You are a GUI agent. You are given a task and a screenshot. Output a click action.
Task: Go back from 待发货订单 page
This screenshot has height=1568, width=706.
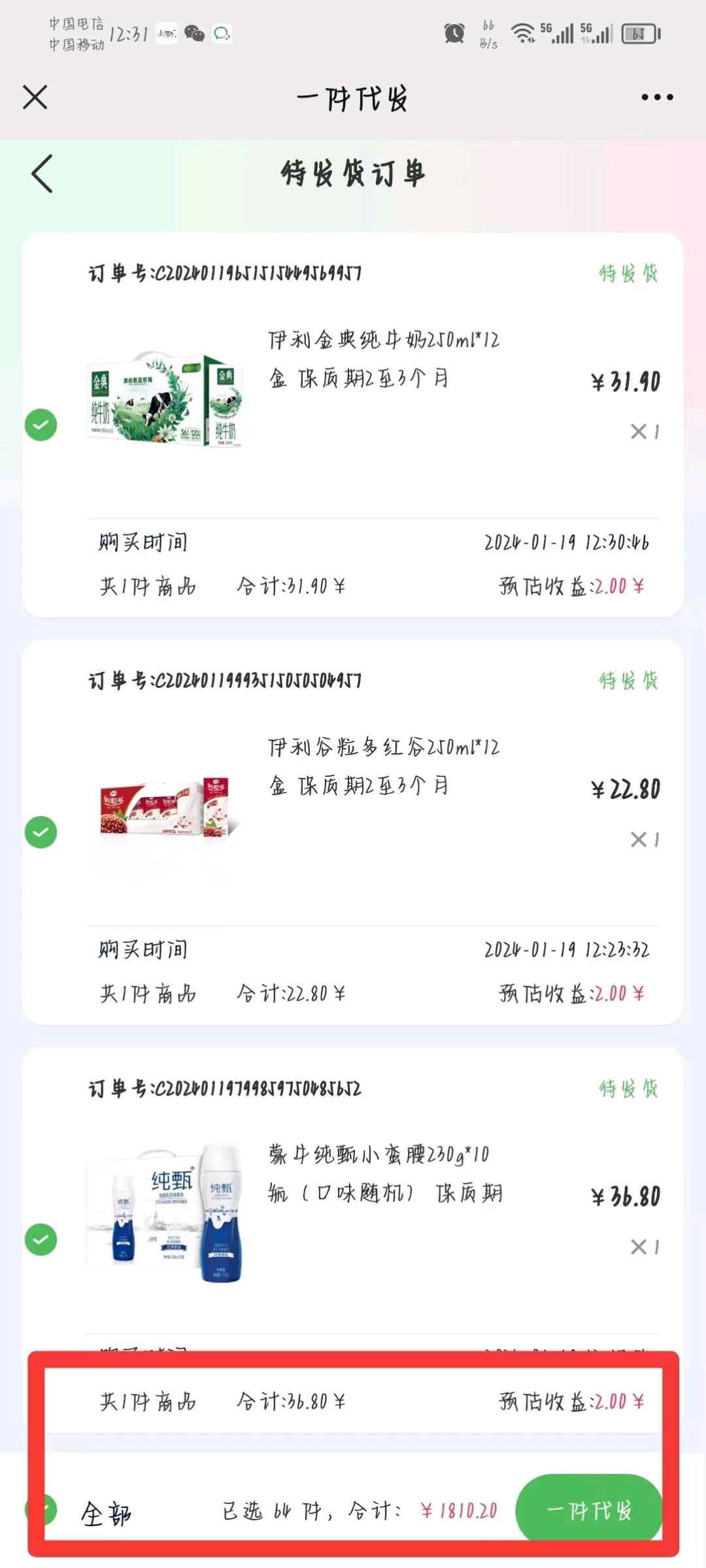pos(42,174)
